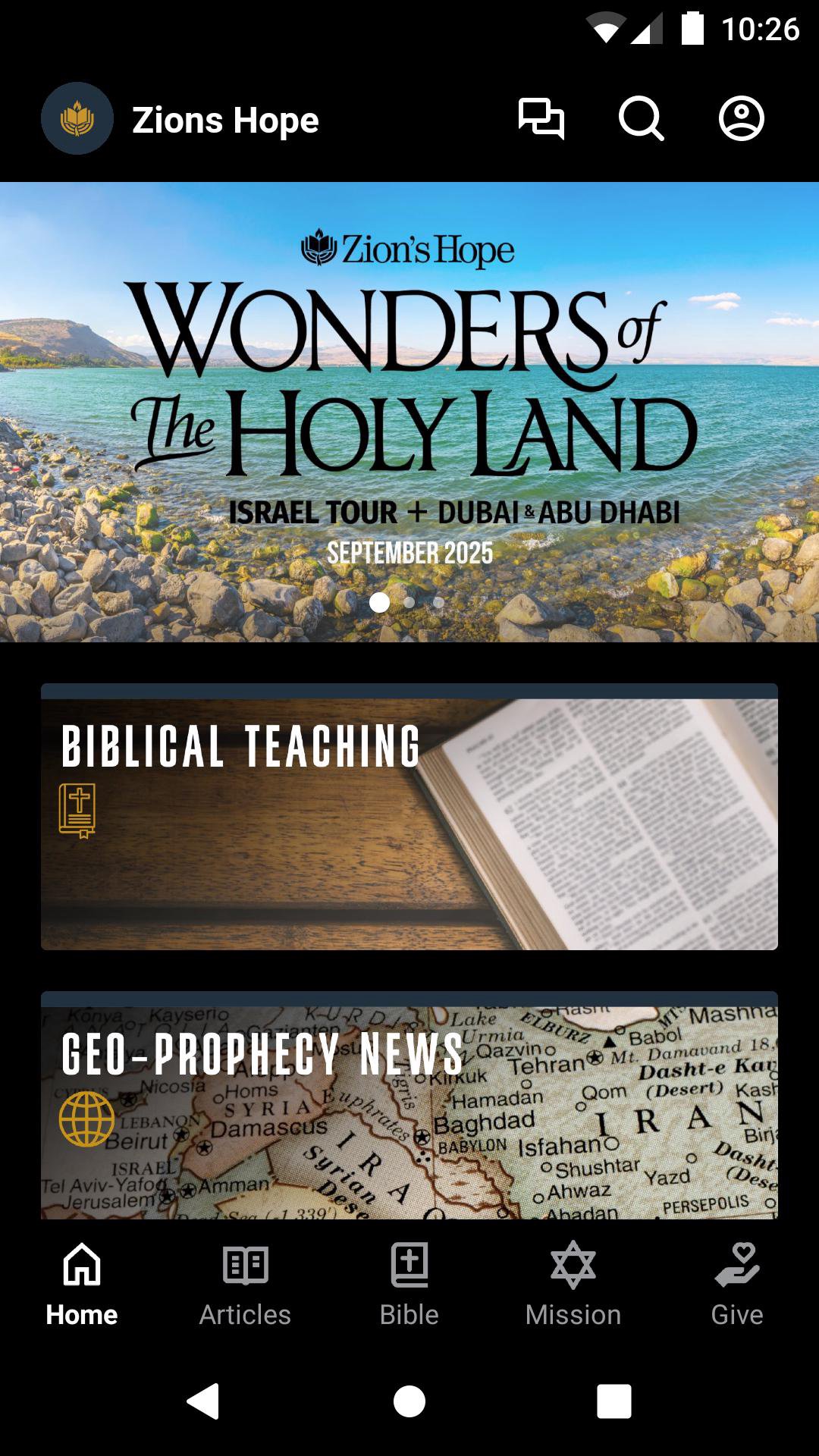The height and width of the screenshot is (1456, 819).
Task: Tap the system recent apps button
Action: click(614, 1401)
